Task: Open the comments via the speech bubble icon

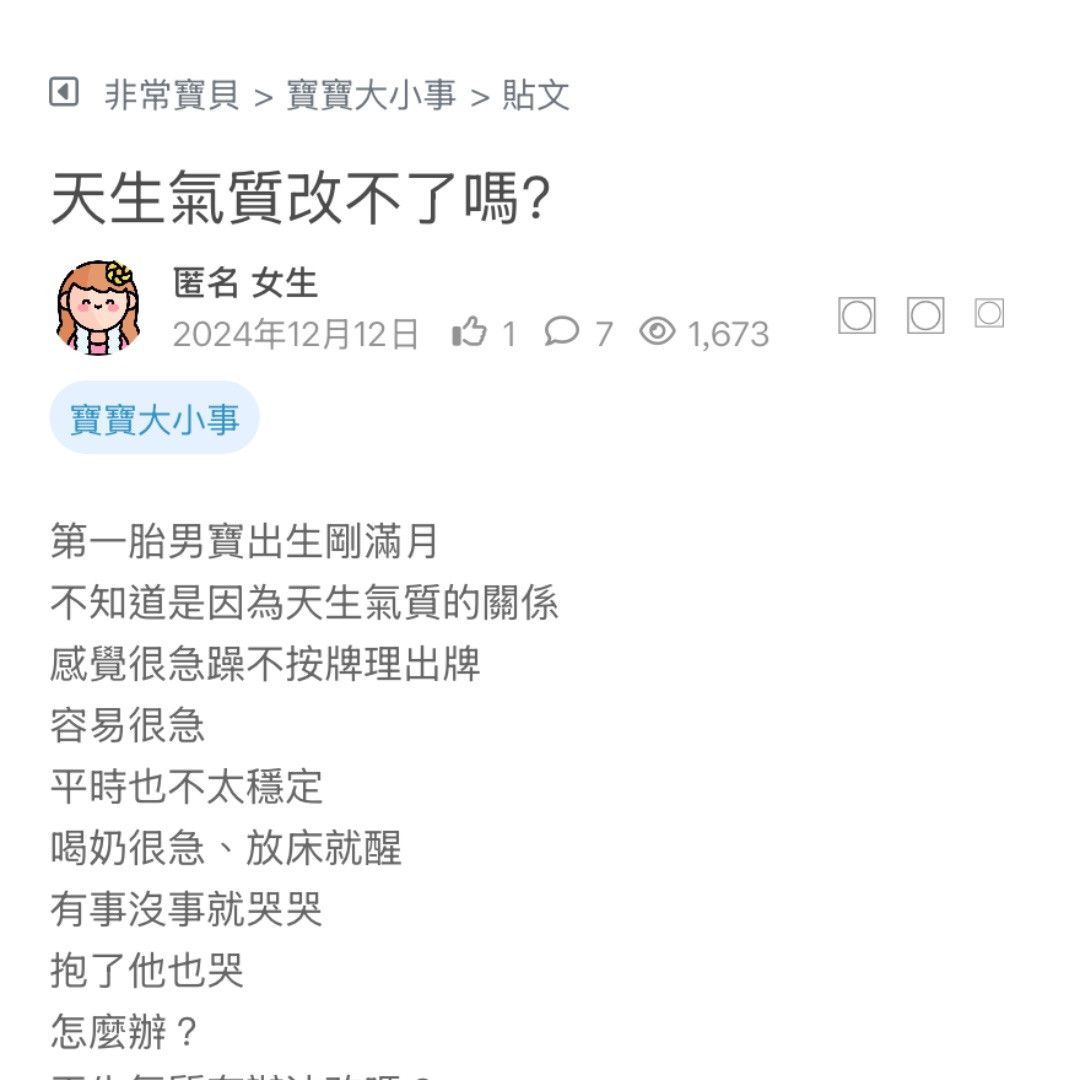Action: (x=562, y=331)
